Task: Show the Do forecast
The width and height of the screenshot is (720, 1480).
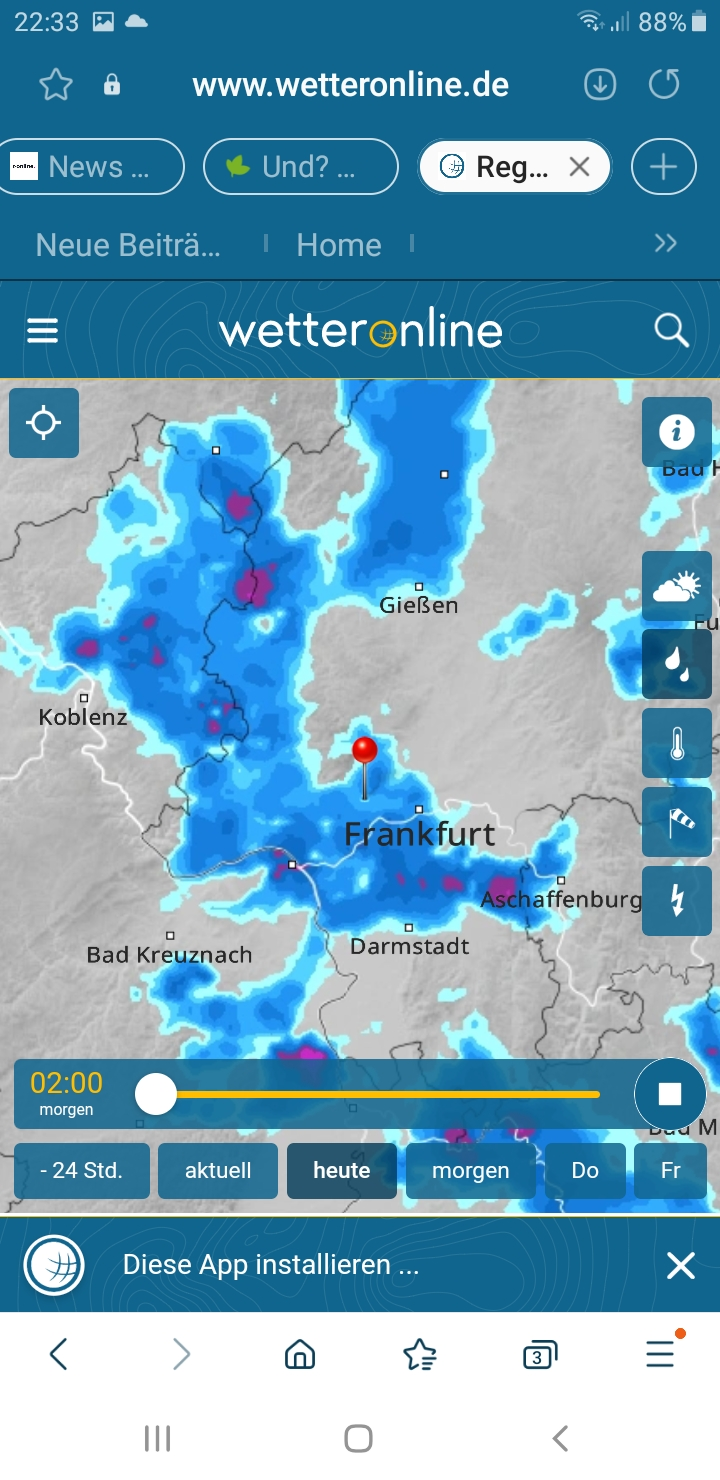Action: pos(585,1171)
